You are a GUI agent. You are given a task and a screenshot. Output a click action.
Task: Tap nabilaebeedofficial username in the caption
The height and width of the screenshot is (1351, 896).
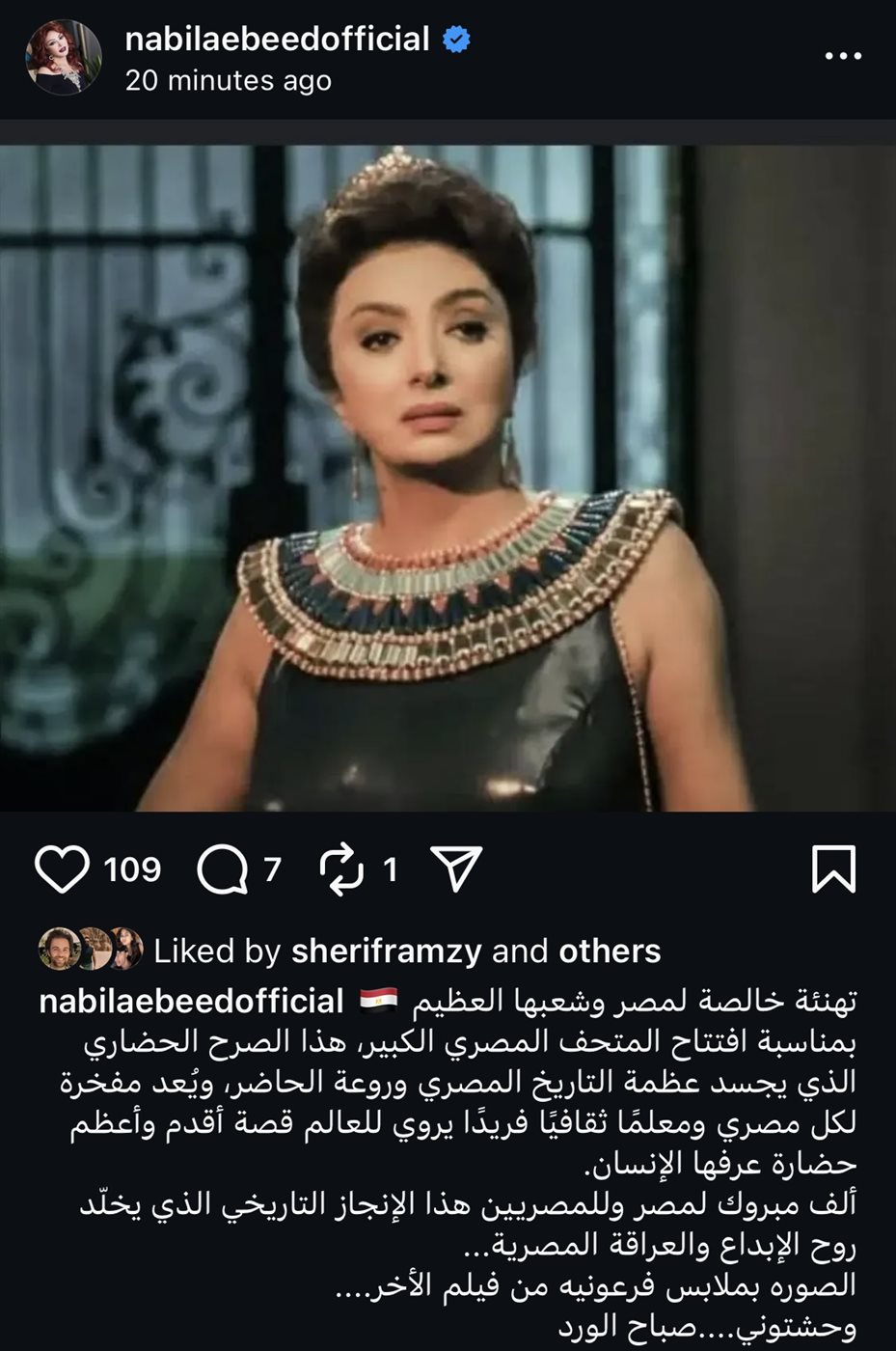pyautogui.click(x=191, y=1002)
